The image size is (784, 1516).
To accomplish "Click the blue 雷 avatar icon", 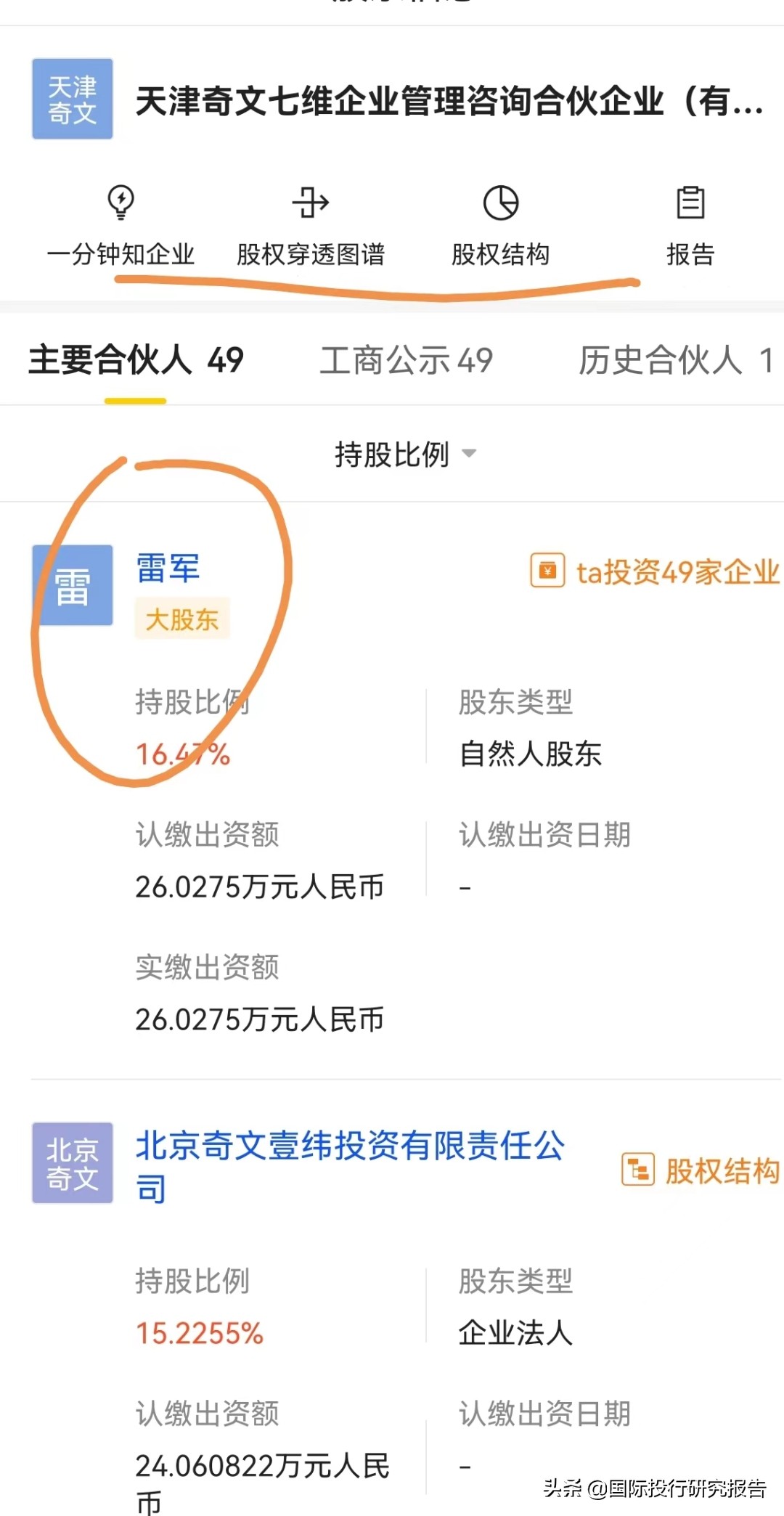I will click(73, 584).
